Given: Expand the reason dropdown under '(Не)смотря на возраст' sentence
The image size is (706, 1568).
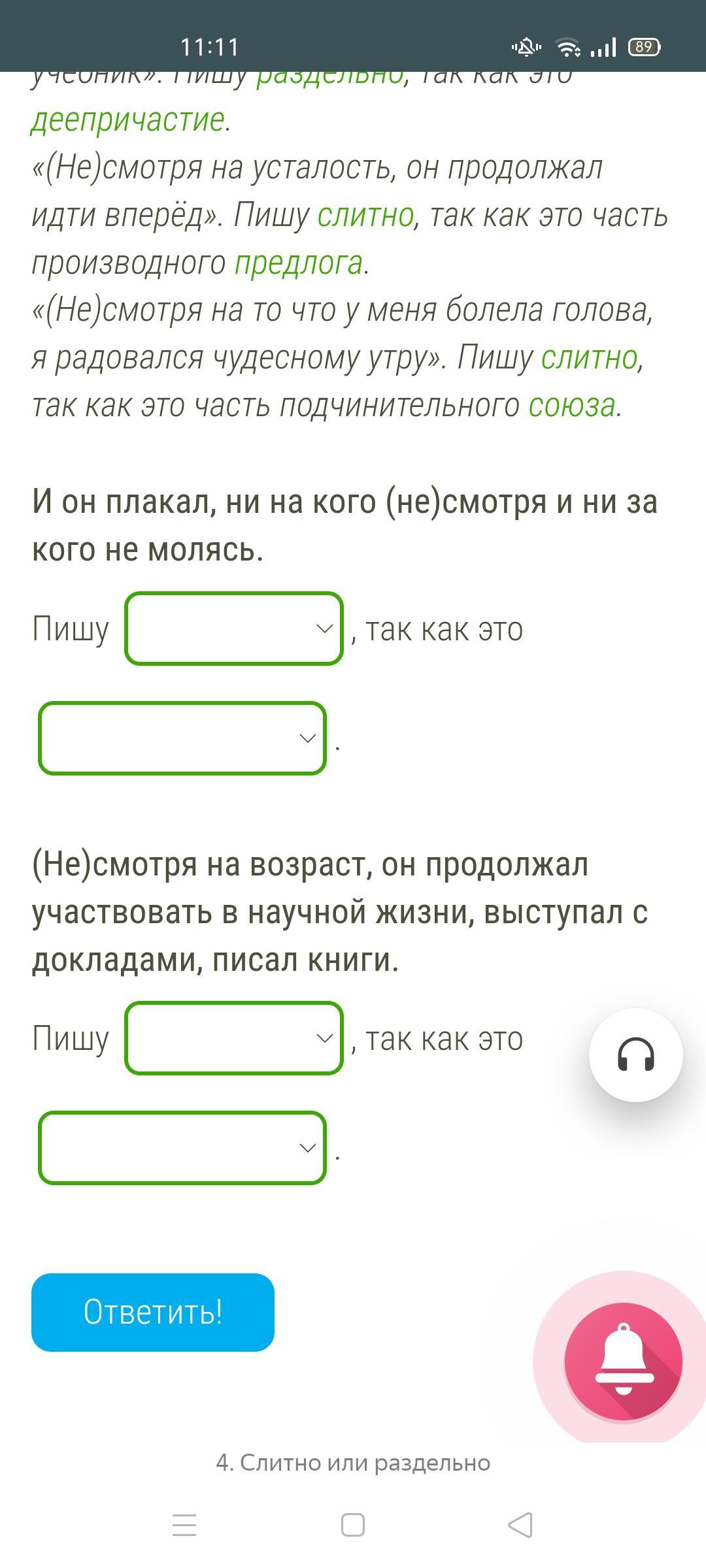Looking at the screenshot, I should click(x=182, y=1148).
